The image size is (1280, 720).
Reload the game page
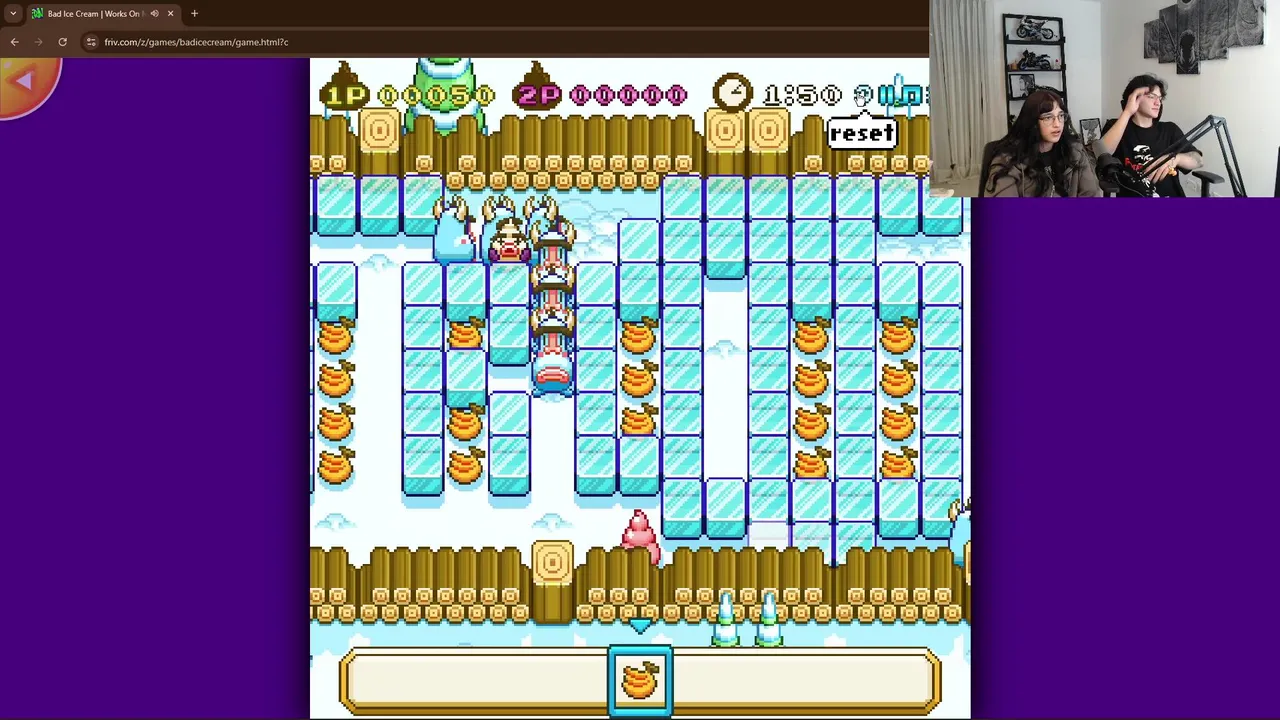[x=62, y=42]
